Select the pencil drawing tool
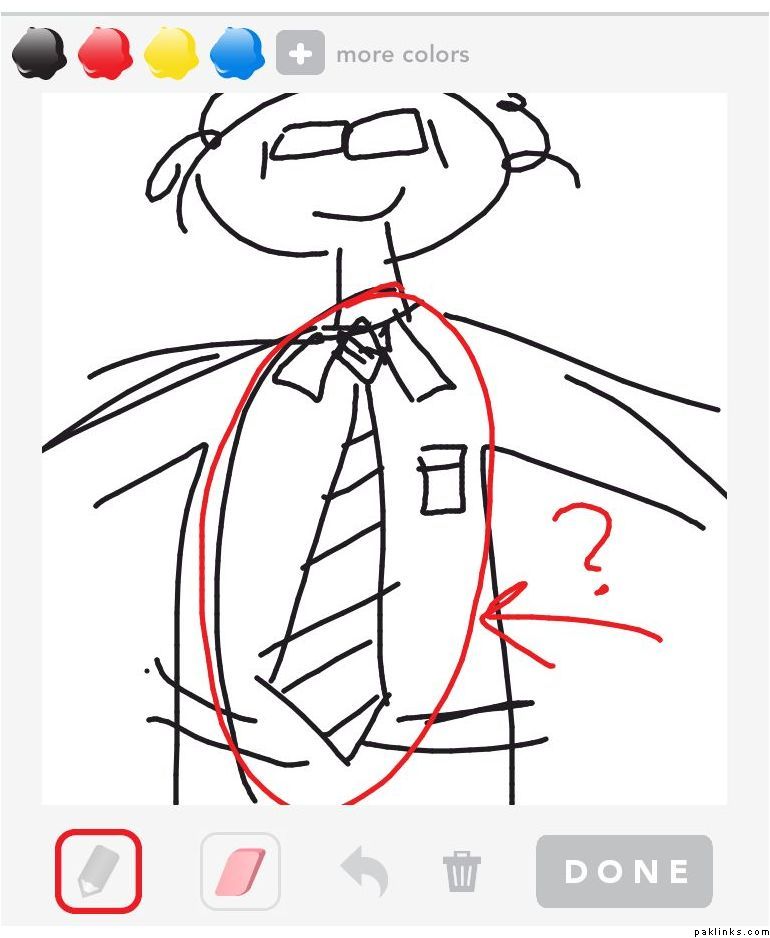Image resolution: width=770 pixels, height=938 pixels. pyautogui.click(x=98, y=871)
